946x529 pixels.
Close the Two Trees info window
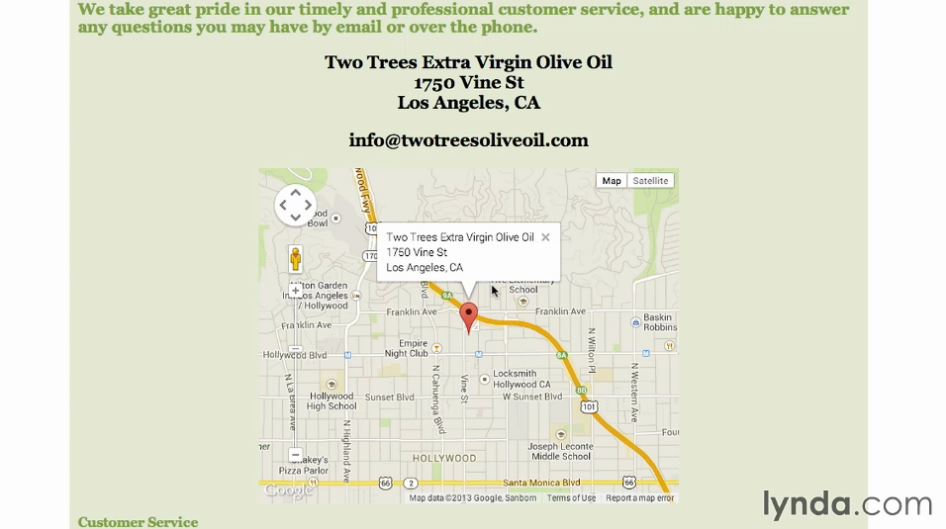click(545, 238)
